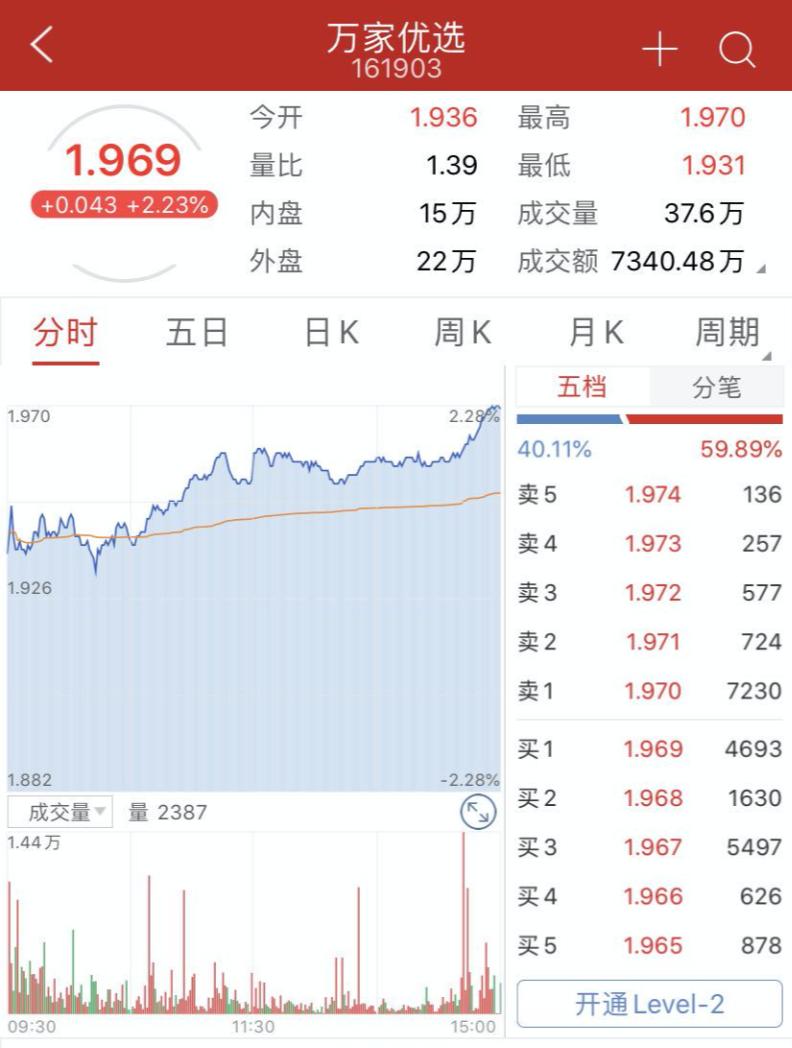Image resolution: width=792 pixels, height=1048 pixels.
Task: Expand 成交额 details via the corner triangle
Action: 763,270
